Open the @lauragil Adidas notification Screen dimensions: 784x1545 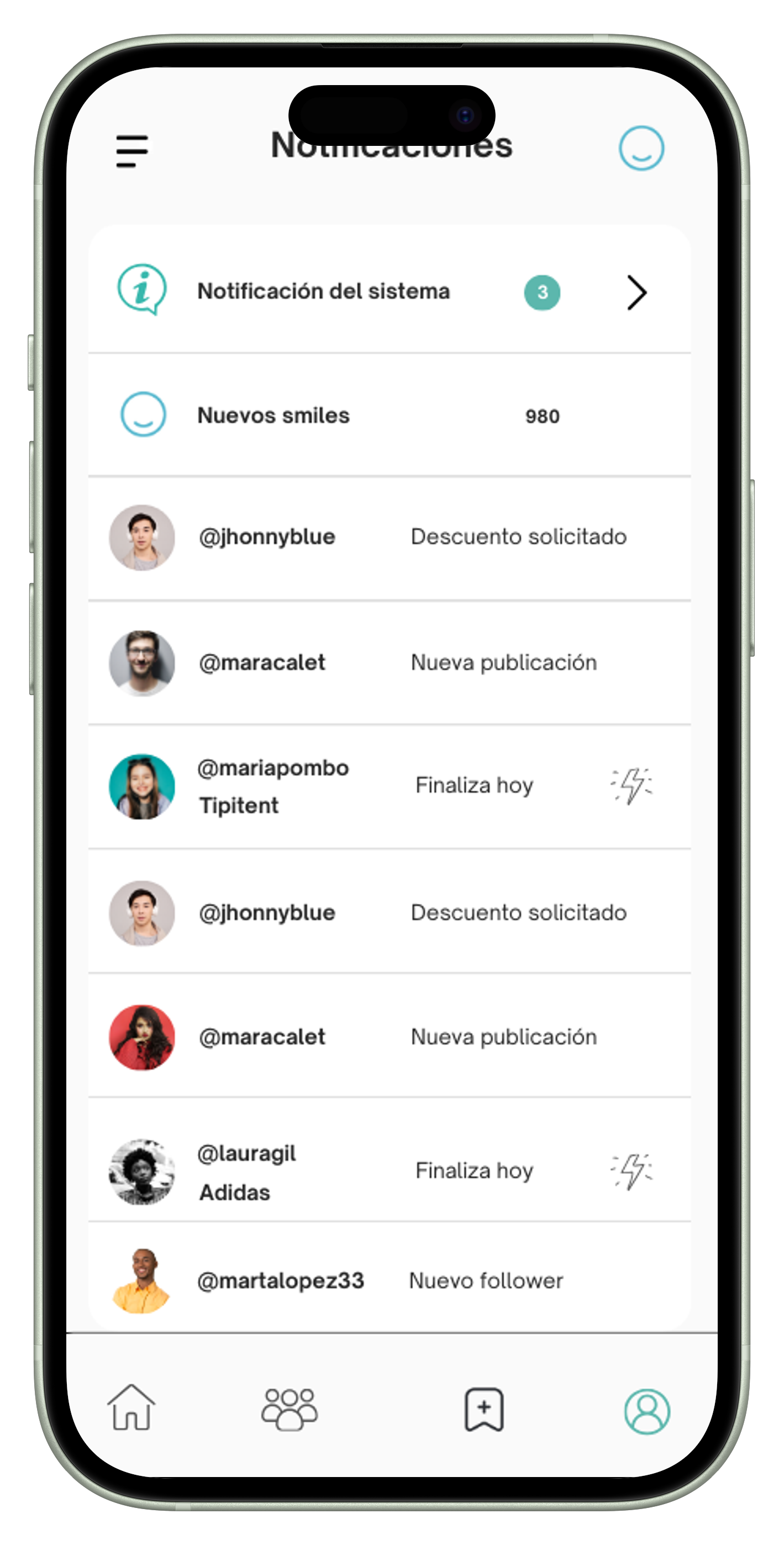click(x=389, y=1171)
